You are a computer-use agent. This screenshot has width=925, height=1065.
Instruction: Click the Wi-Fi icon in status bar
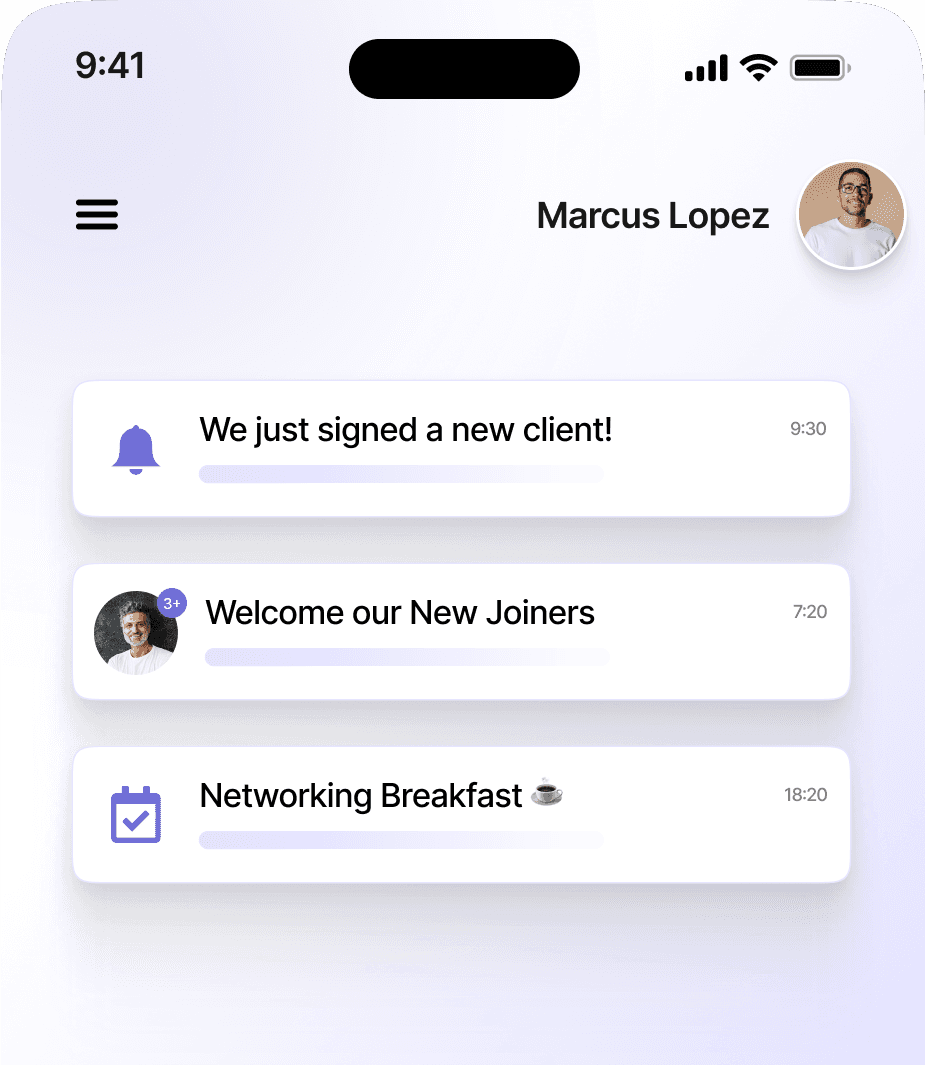tap(758, 67)
